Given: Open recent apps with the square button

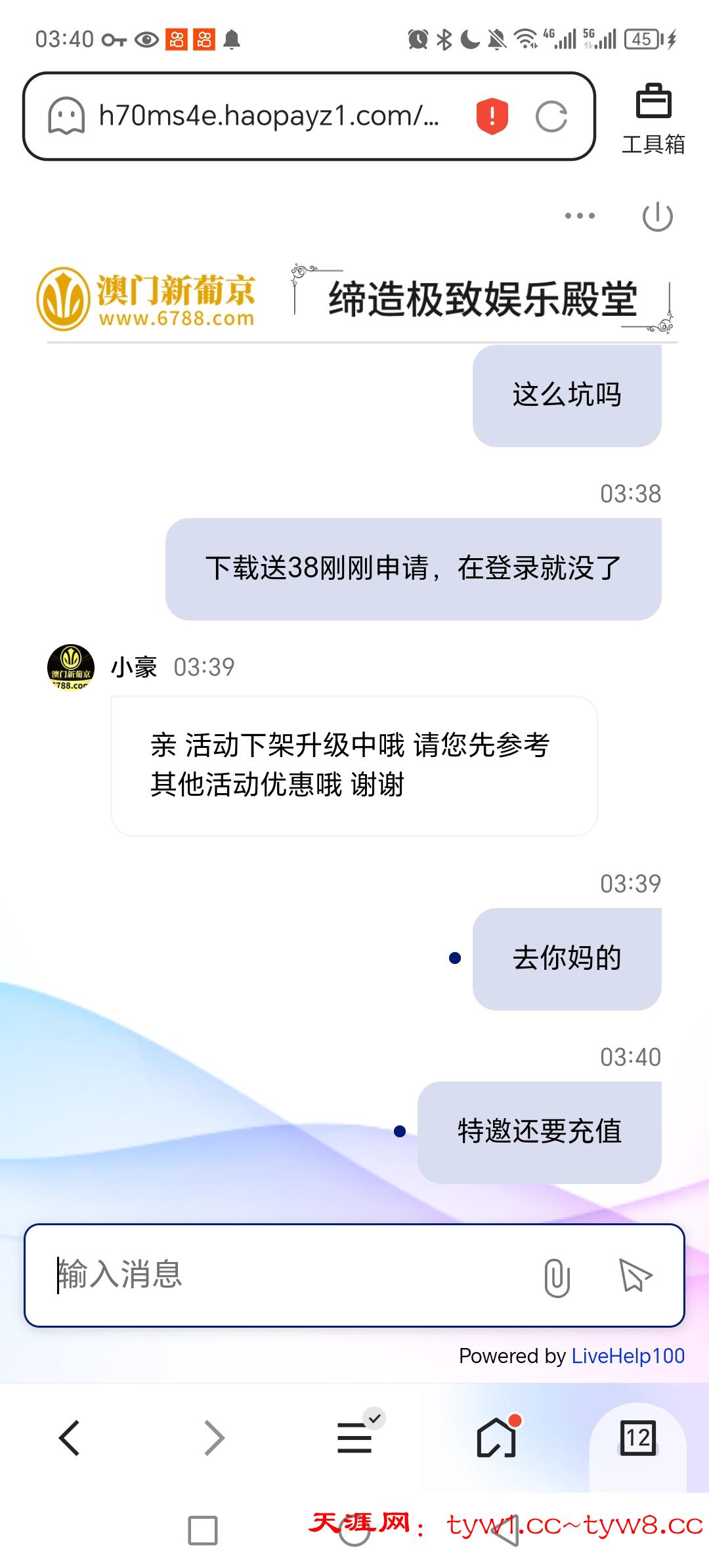Looking at the screenshot, I should [203, 1530].
